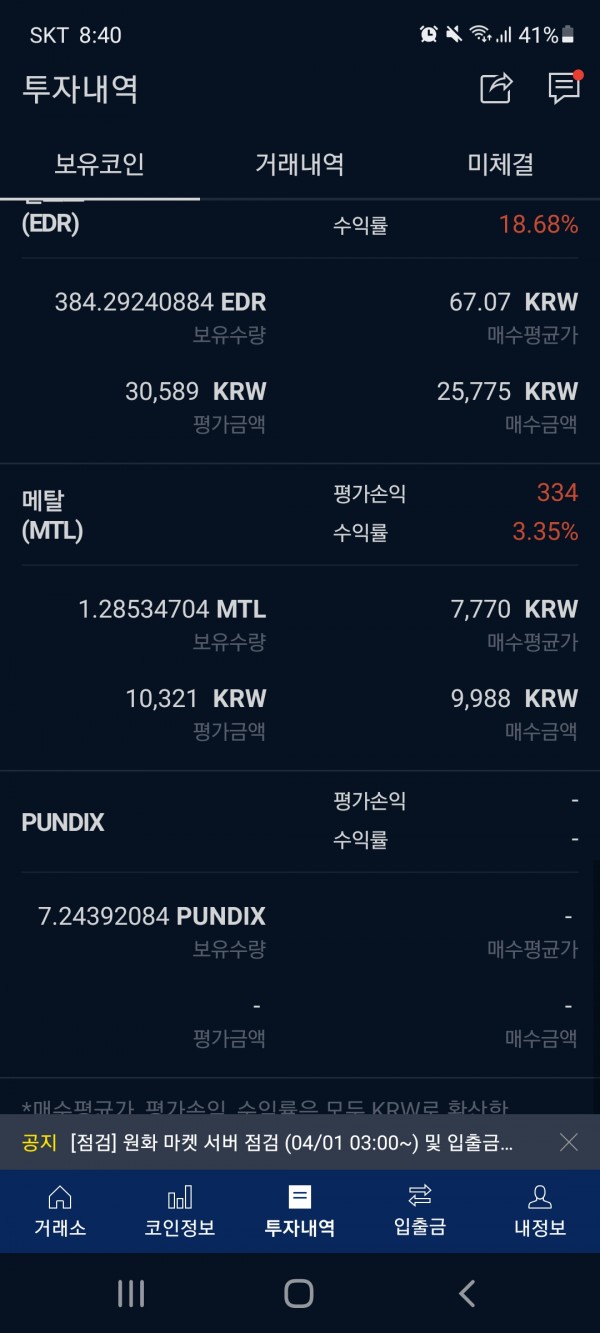Open the recent apps button
This screenshot has width=600, height=1333.
pyautogui.click(x=131, y=1293)
